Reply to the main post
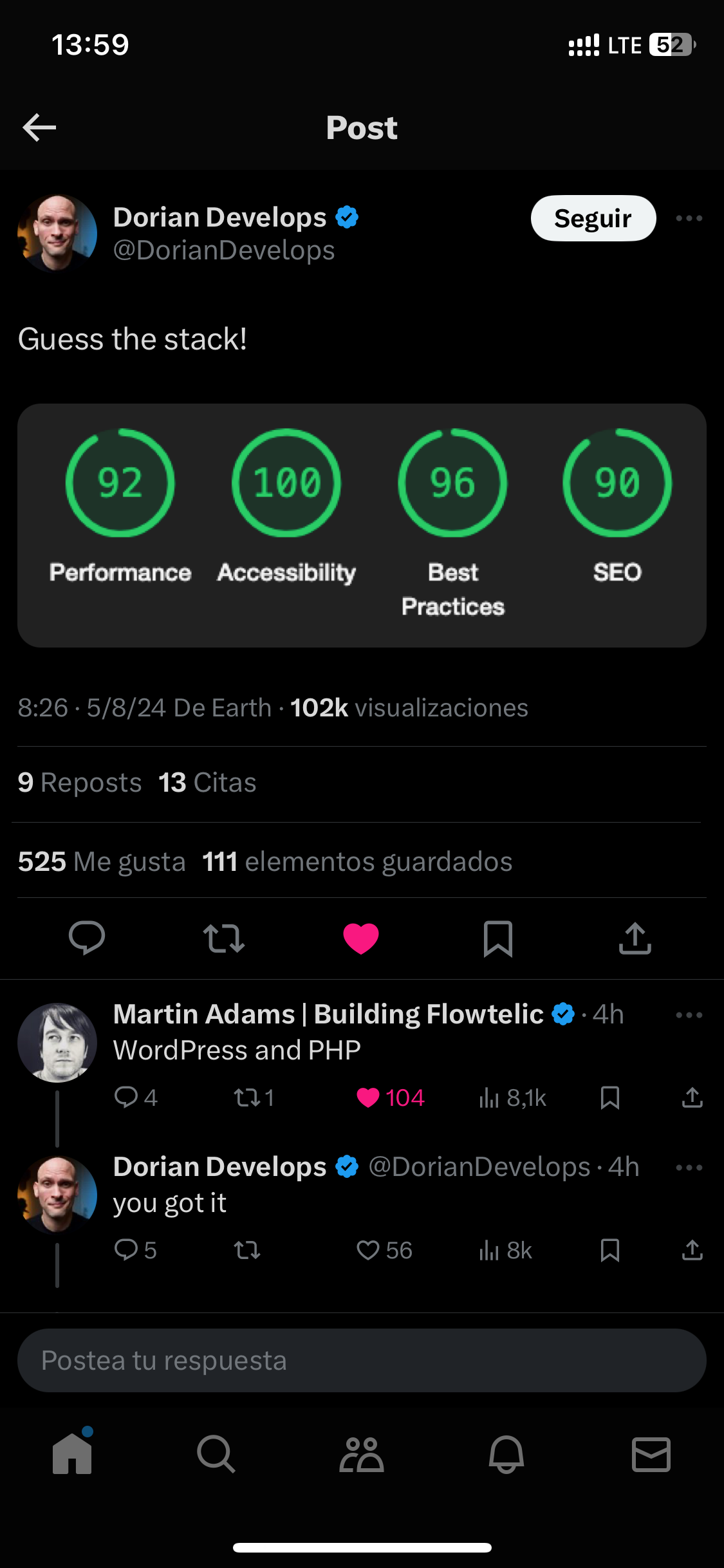Screen dimensions: 724x1568 pyautogui.click(x=87, y=938)
